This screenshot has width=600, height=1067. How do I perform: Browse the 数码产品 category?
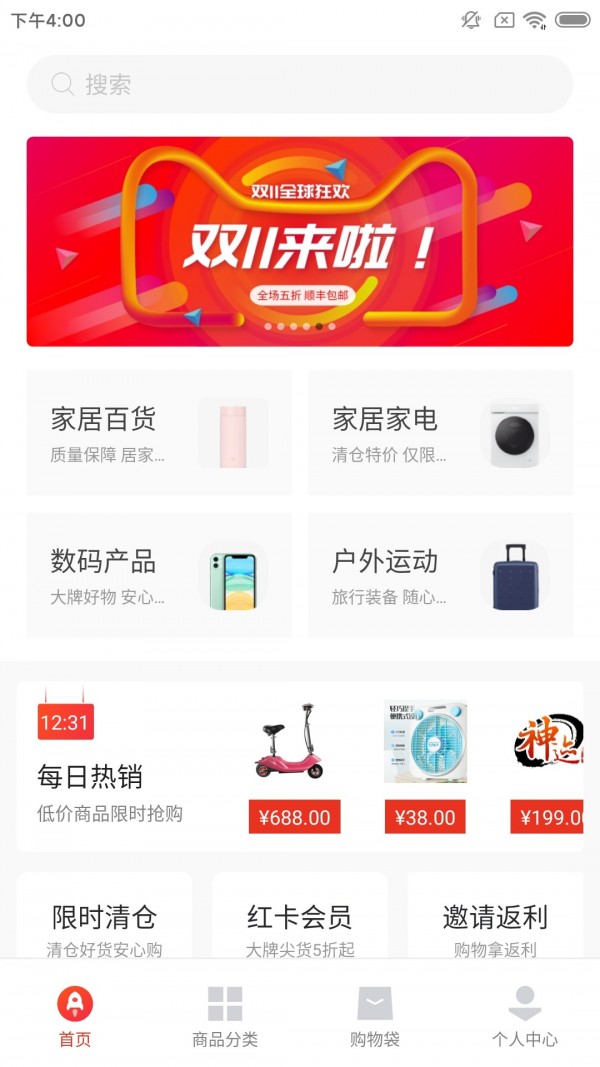[x=159, y=575]
